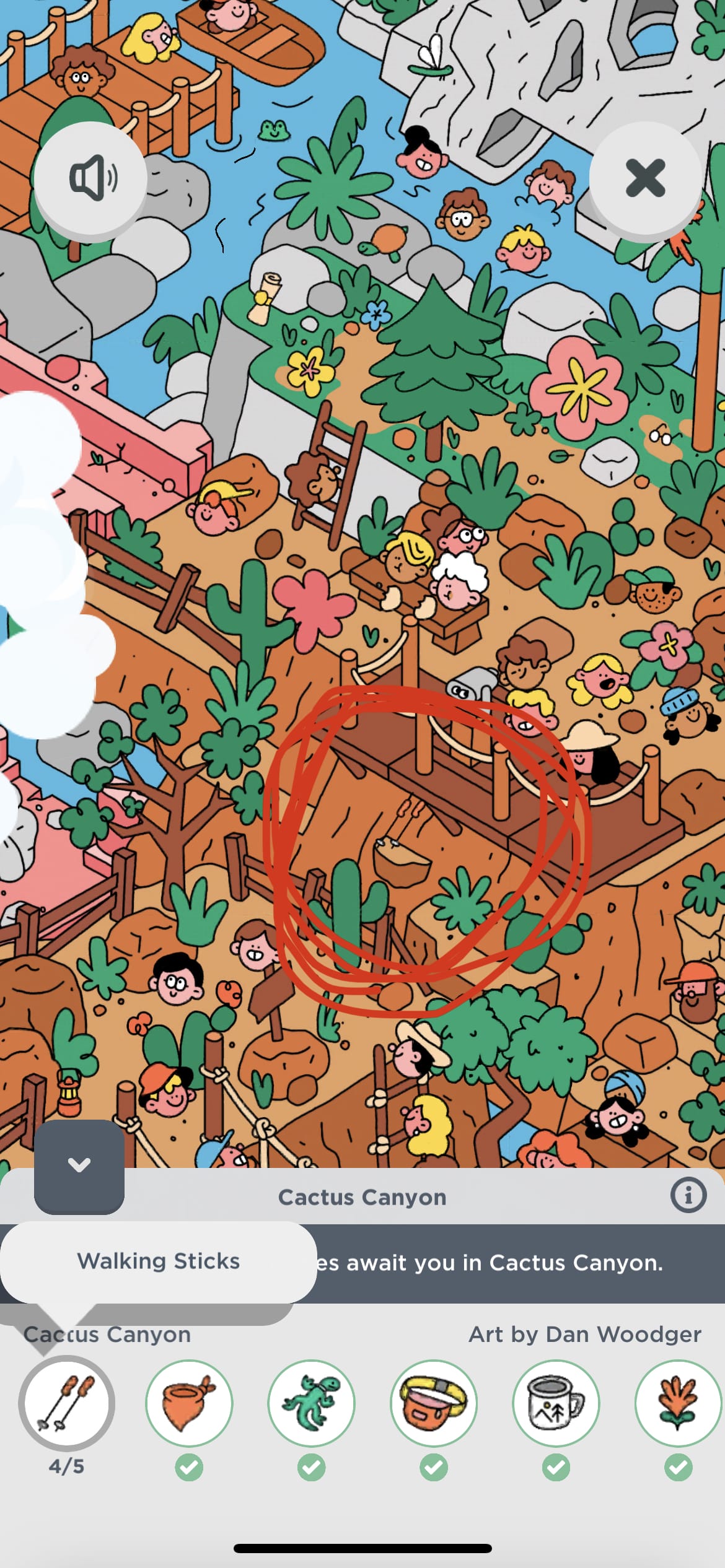The height and width of the screenshot is (1568, 725).
Task: Select the Walking Sticks item
Action: click(x=66, y=1403)
